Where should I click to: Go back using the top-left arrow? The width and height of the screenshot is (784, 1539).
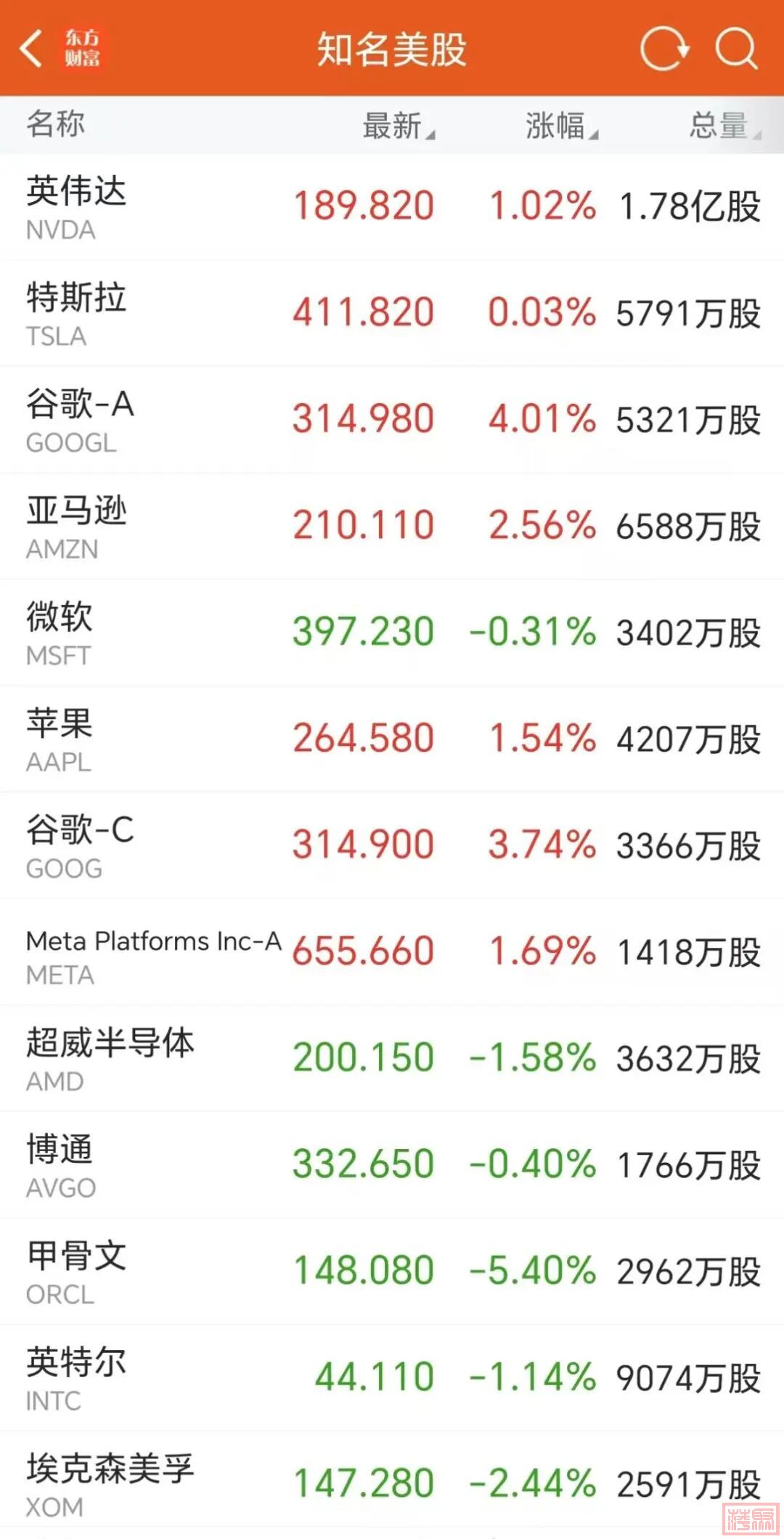(32, 49)
